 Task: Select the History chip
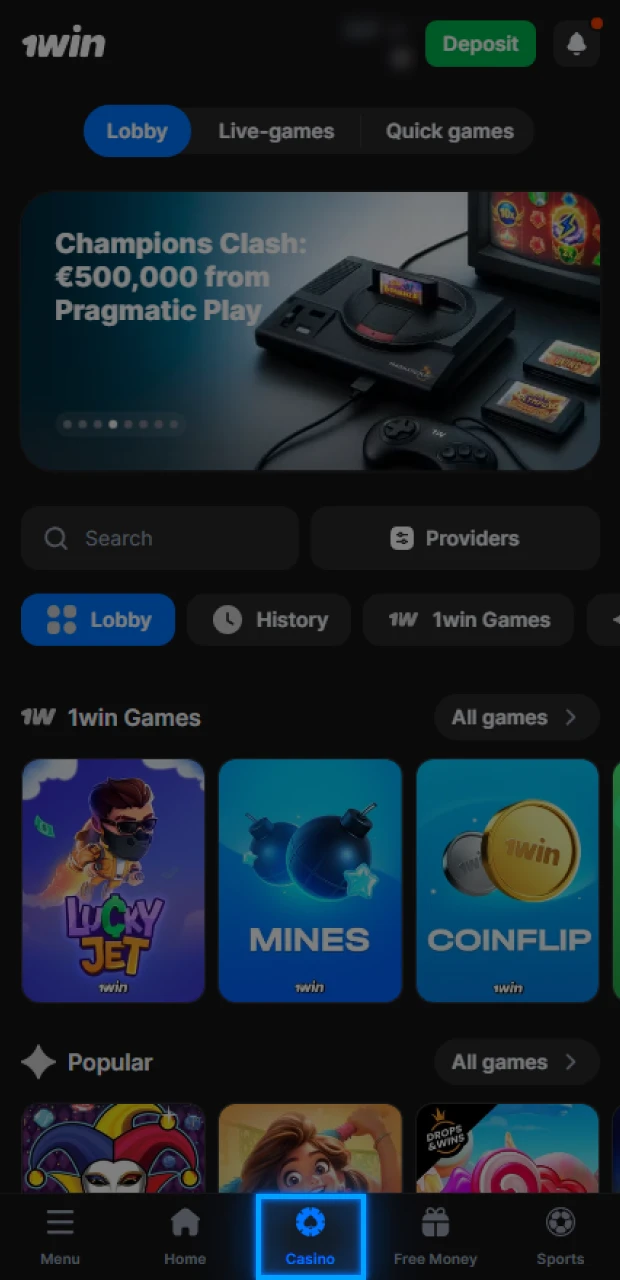click(270, 620)
